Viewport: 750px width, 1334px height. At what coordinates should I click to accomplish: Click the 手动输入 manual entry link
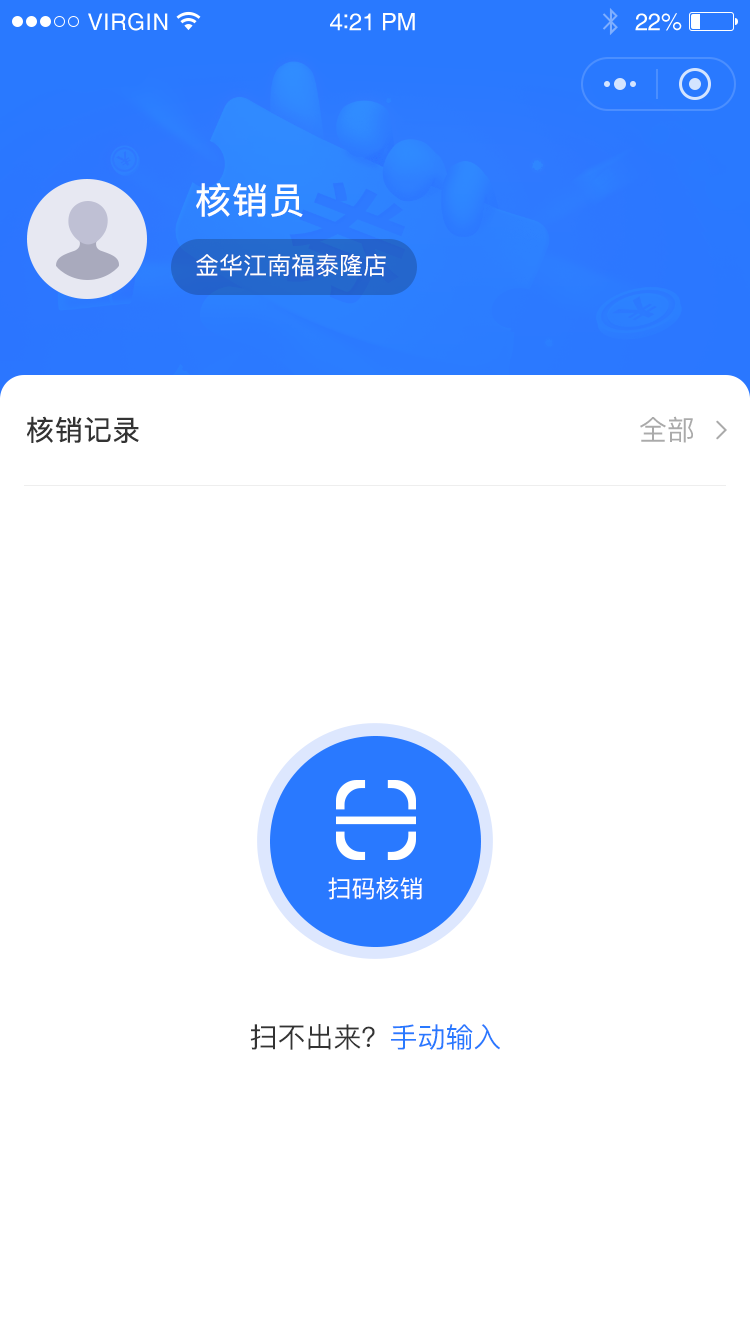coord(446,1038)
